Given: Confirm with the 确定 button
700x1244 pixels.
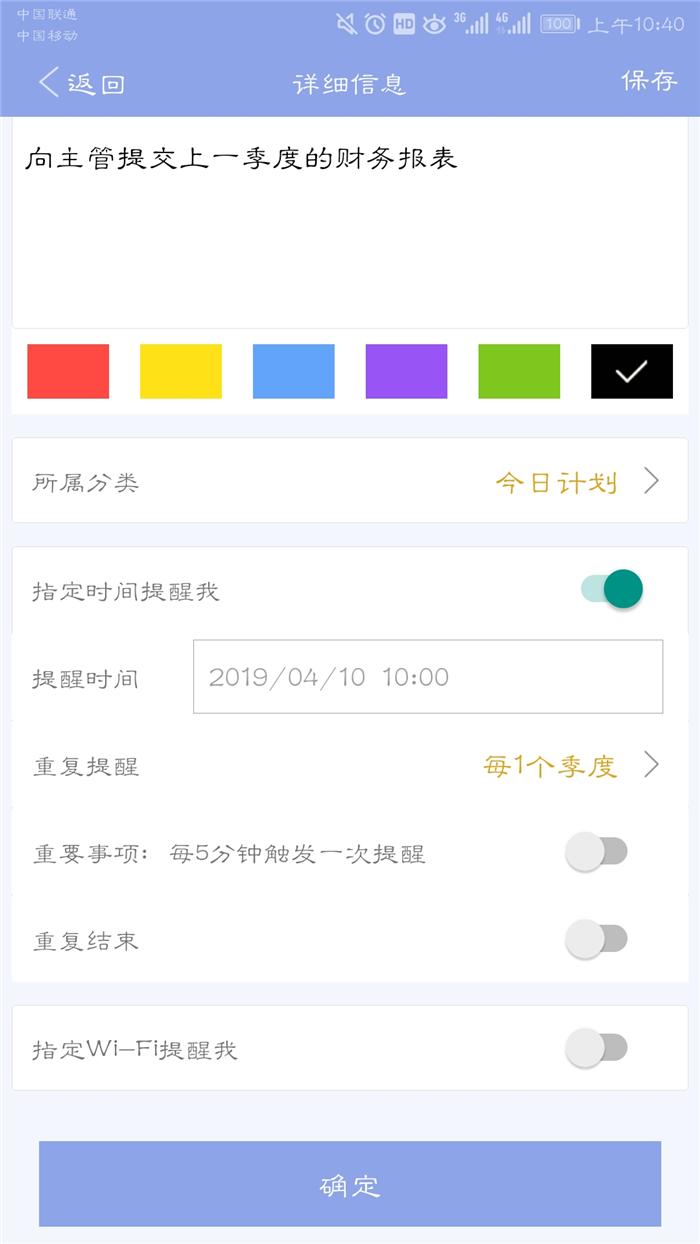Looking at the screenshot, I should click(350, 1184).
